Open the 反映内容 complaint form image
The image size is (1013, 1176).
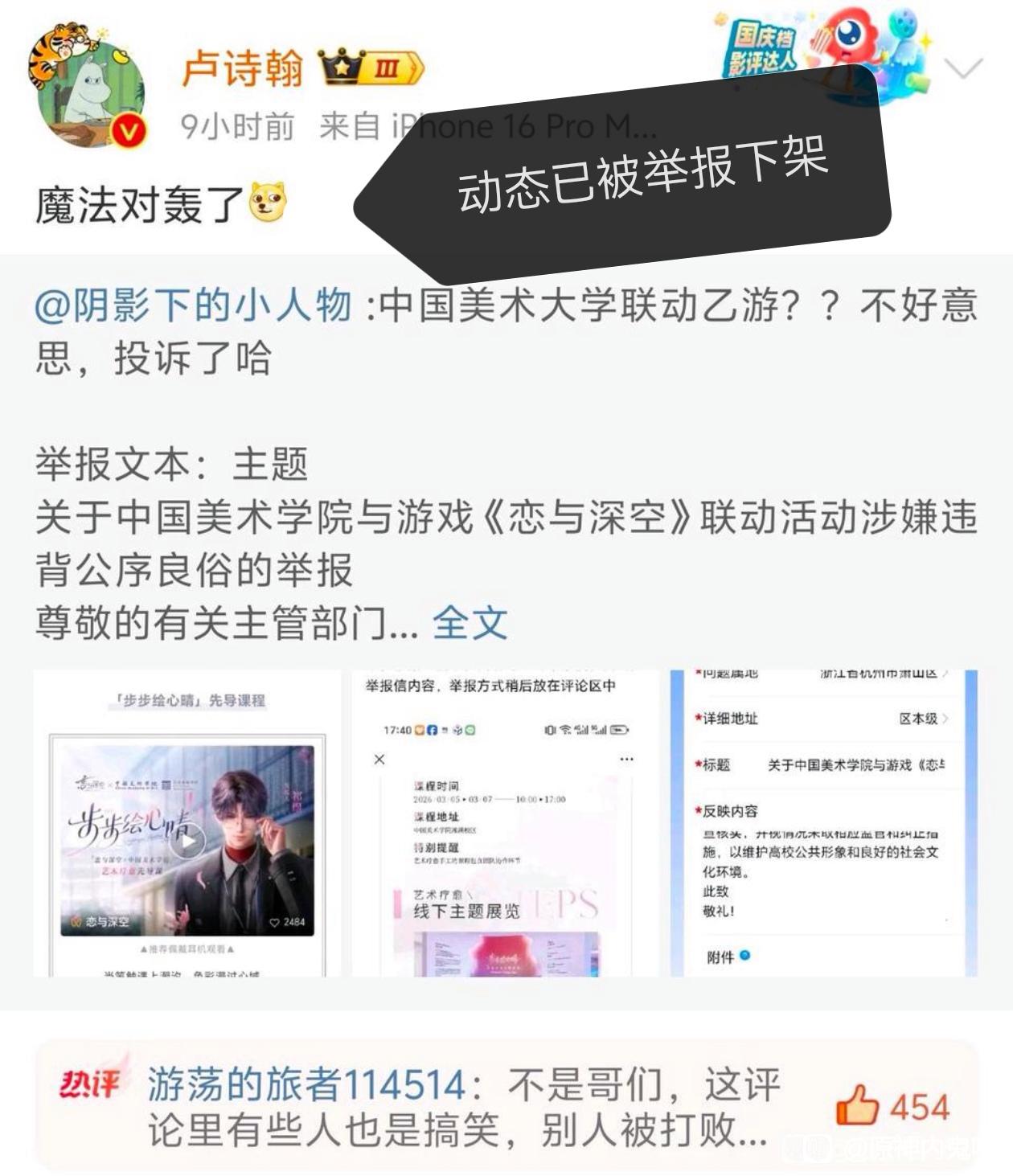(x=824, y=823)
